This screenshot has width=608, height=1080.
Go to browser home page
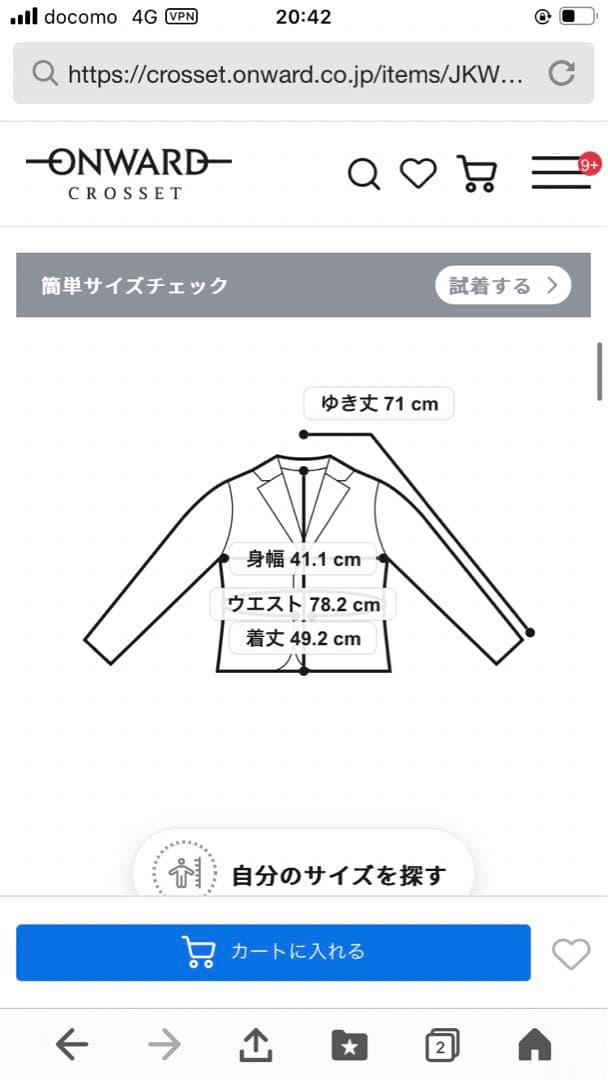pyautogui.click(x=535, y=1046)
